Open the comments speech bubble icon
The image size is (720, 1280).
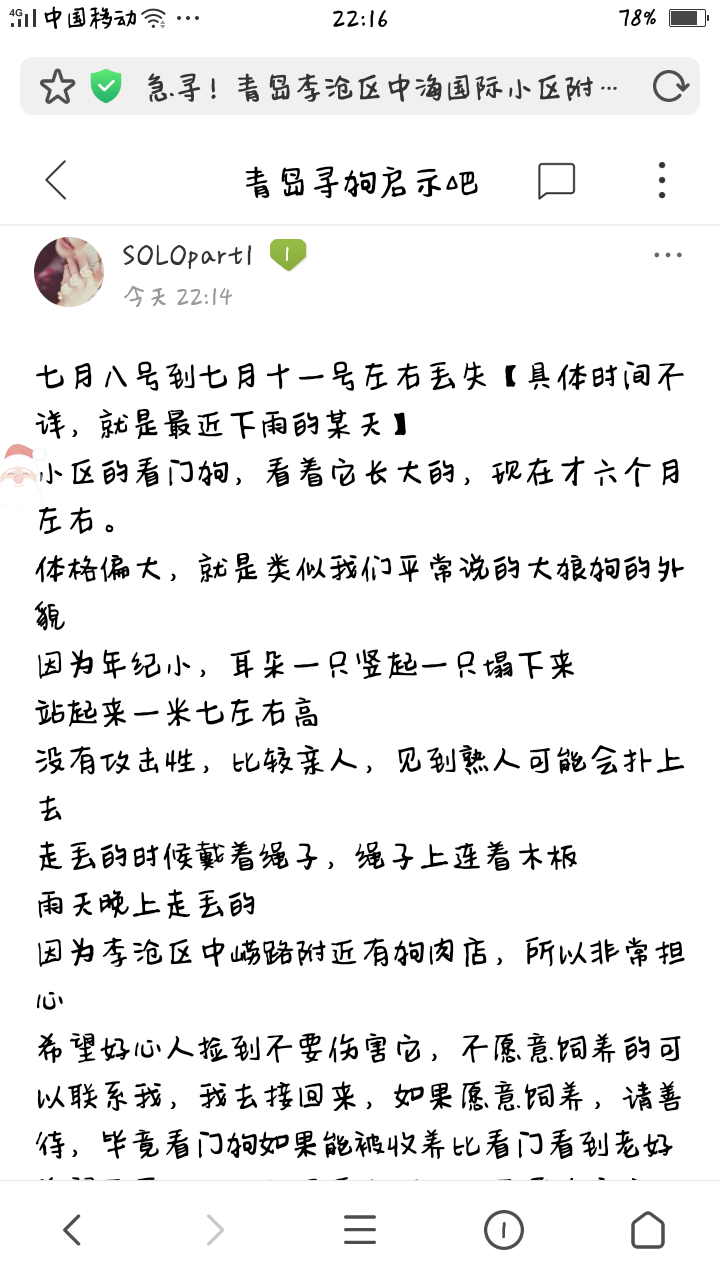coord(556,181)
